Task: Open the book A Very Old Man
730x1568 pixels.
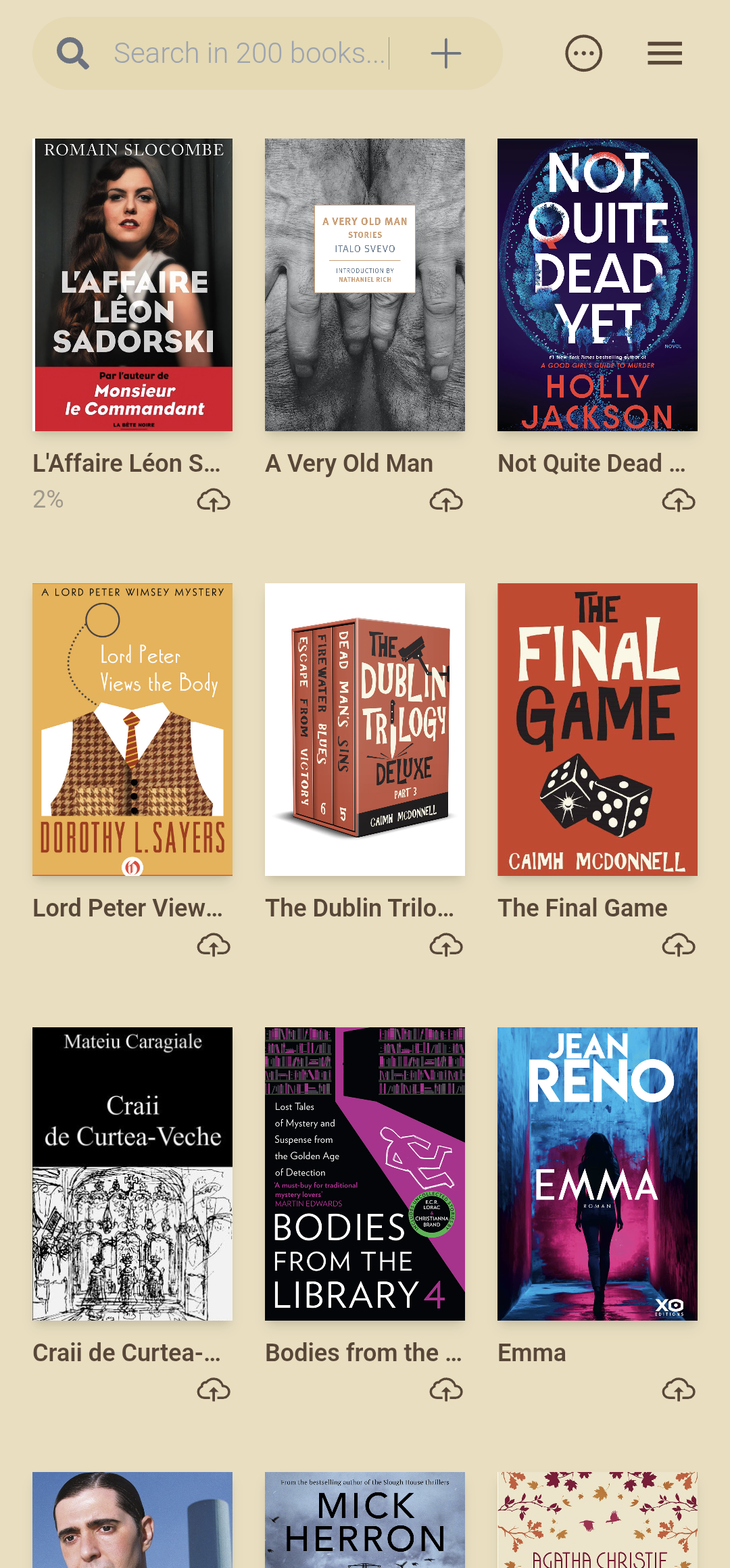Action: click(x=365, y=285)
